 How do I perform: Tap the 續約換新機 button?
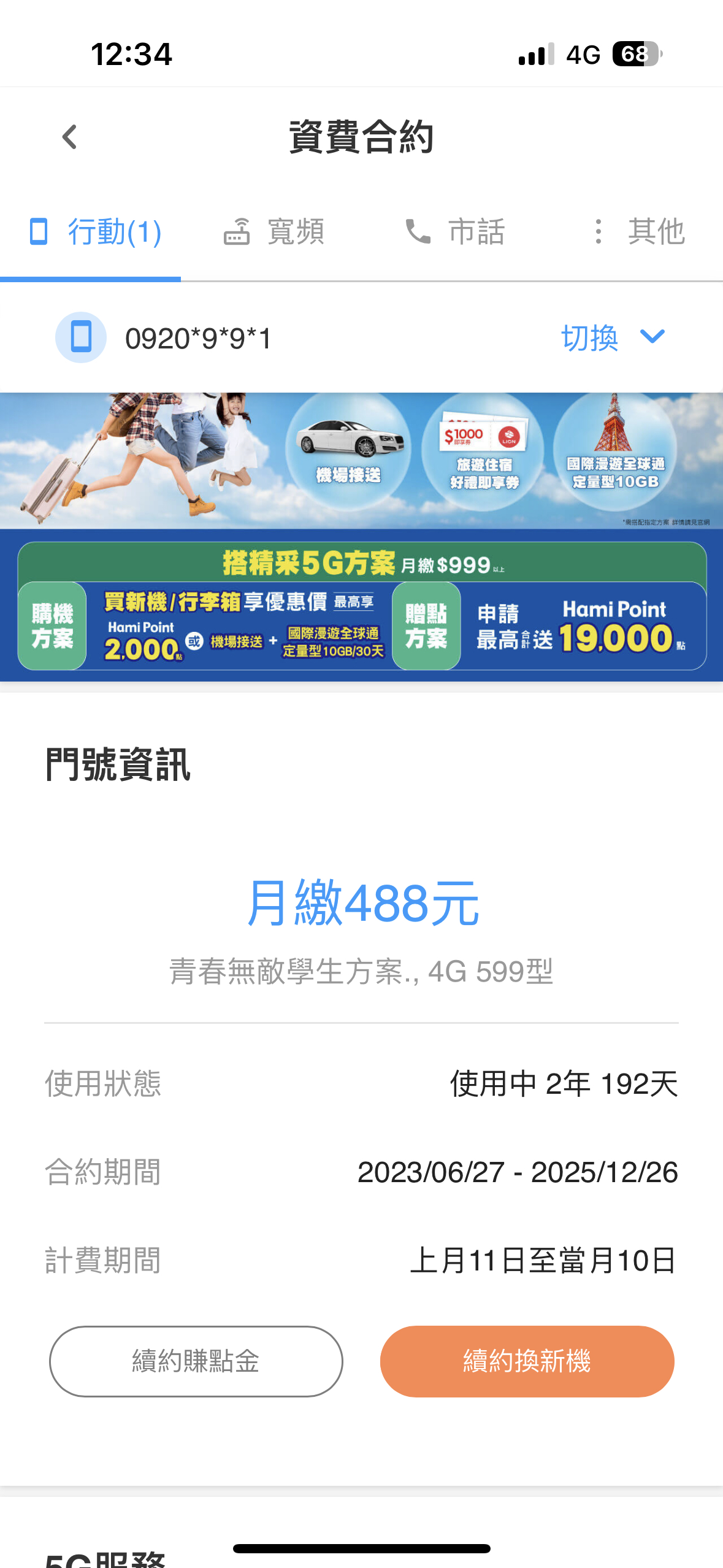(527, 1361)
